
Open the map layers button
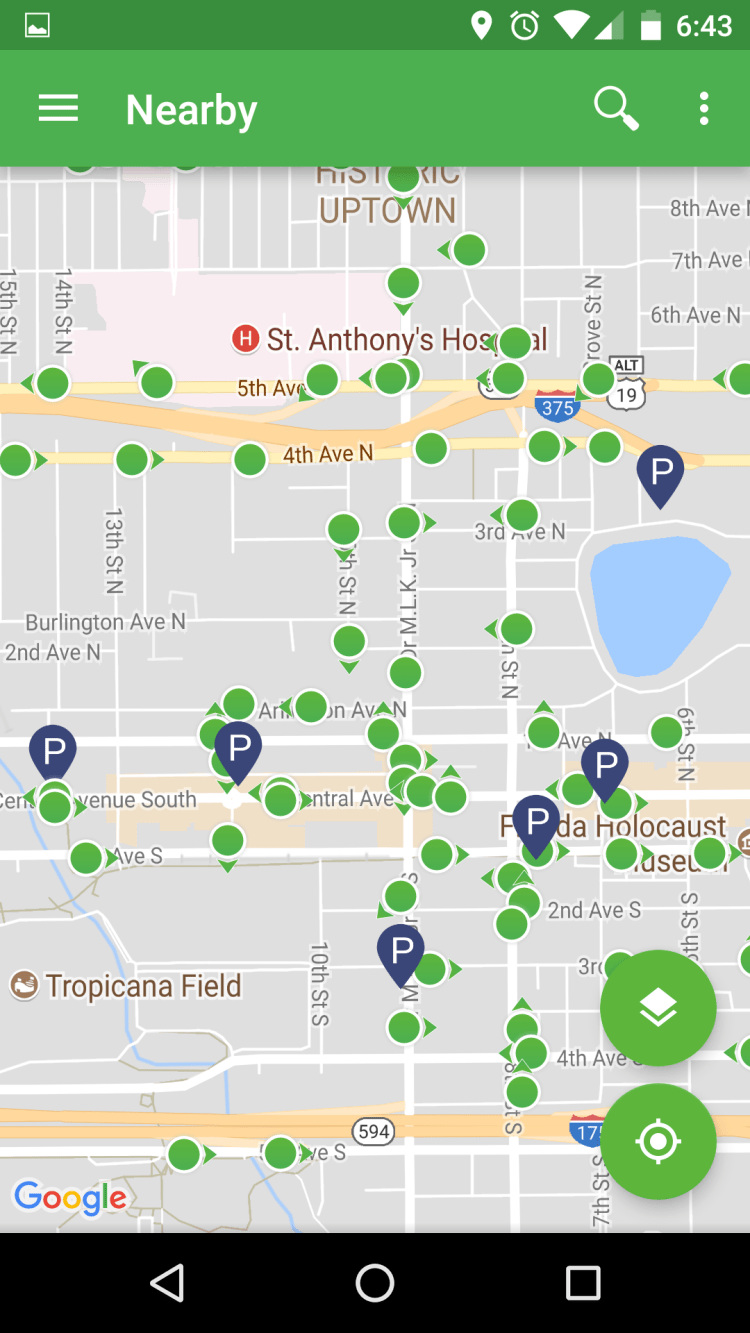(x=657, y=1008)
